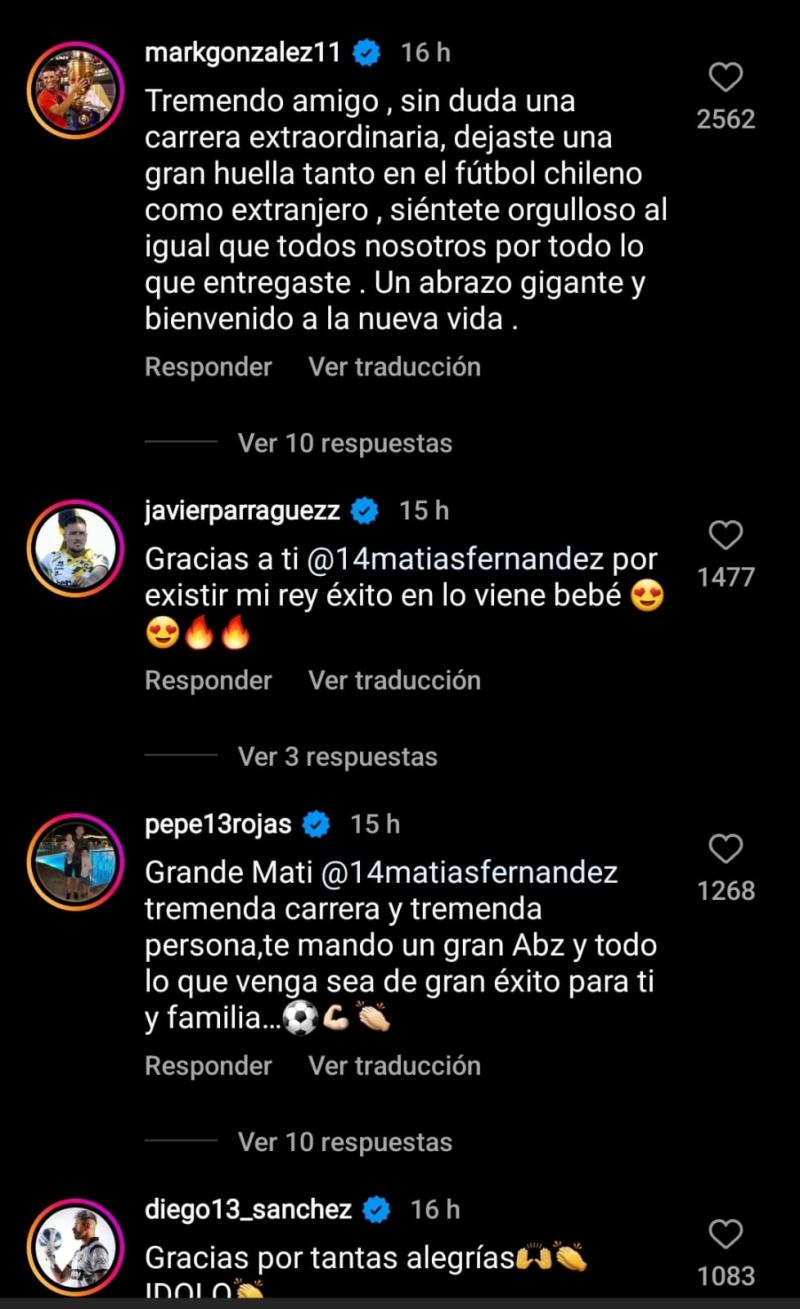Open Ver traducción for markgonzalez11's comment
Image resolution: width=800 pixels, height=1309 pixels.
coord(394,367)
